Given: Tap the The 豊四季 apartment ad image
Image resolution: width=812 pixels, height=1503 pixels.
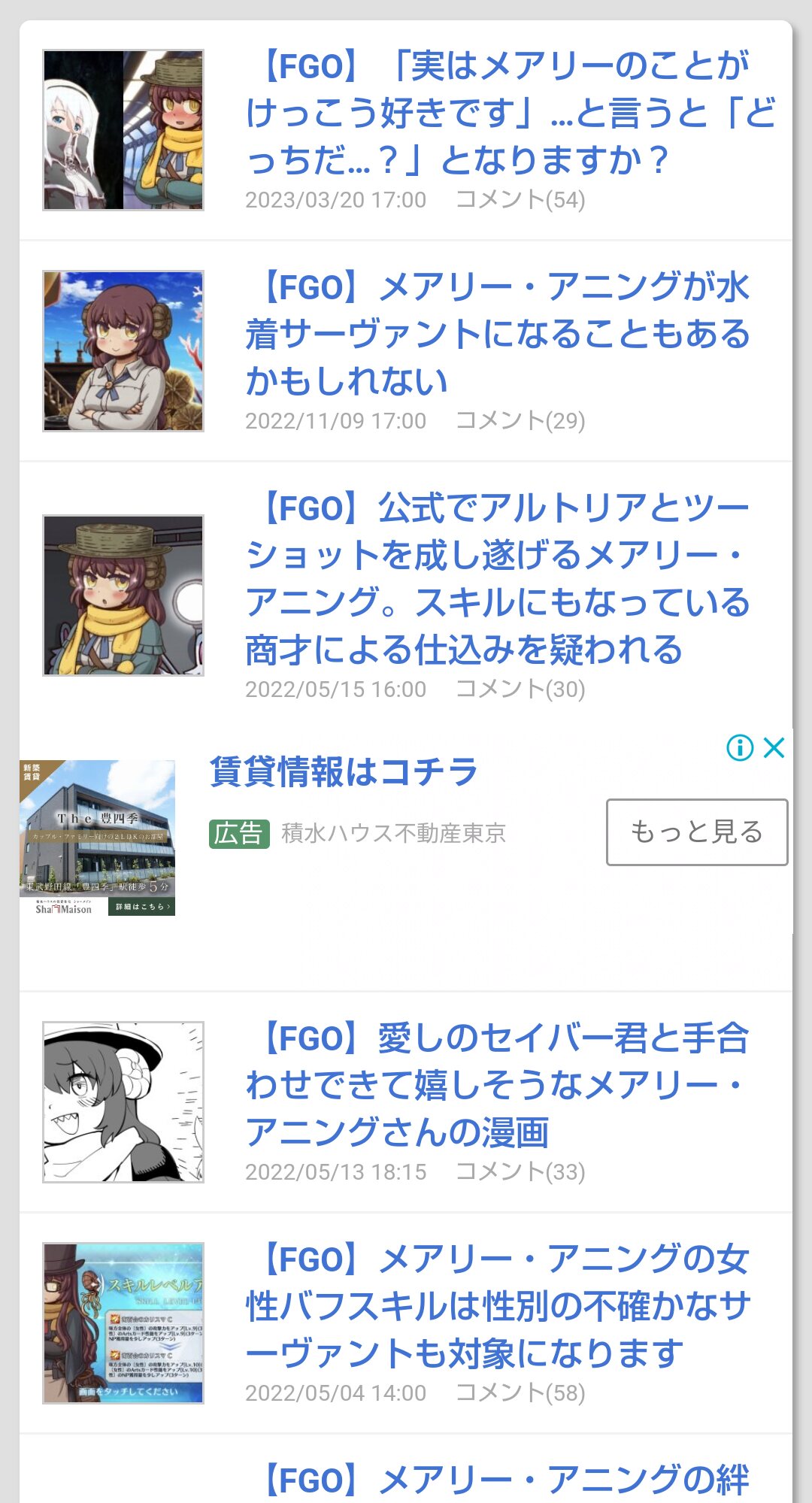Looking at the screenshot, I should pos(98,838).
